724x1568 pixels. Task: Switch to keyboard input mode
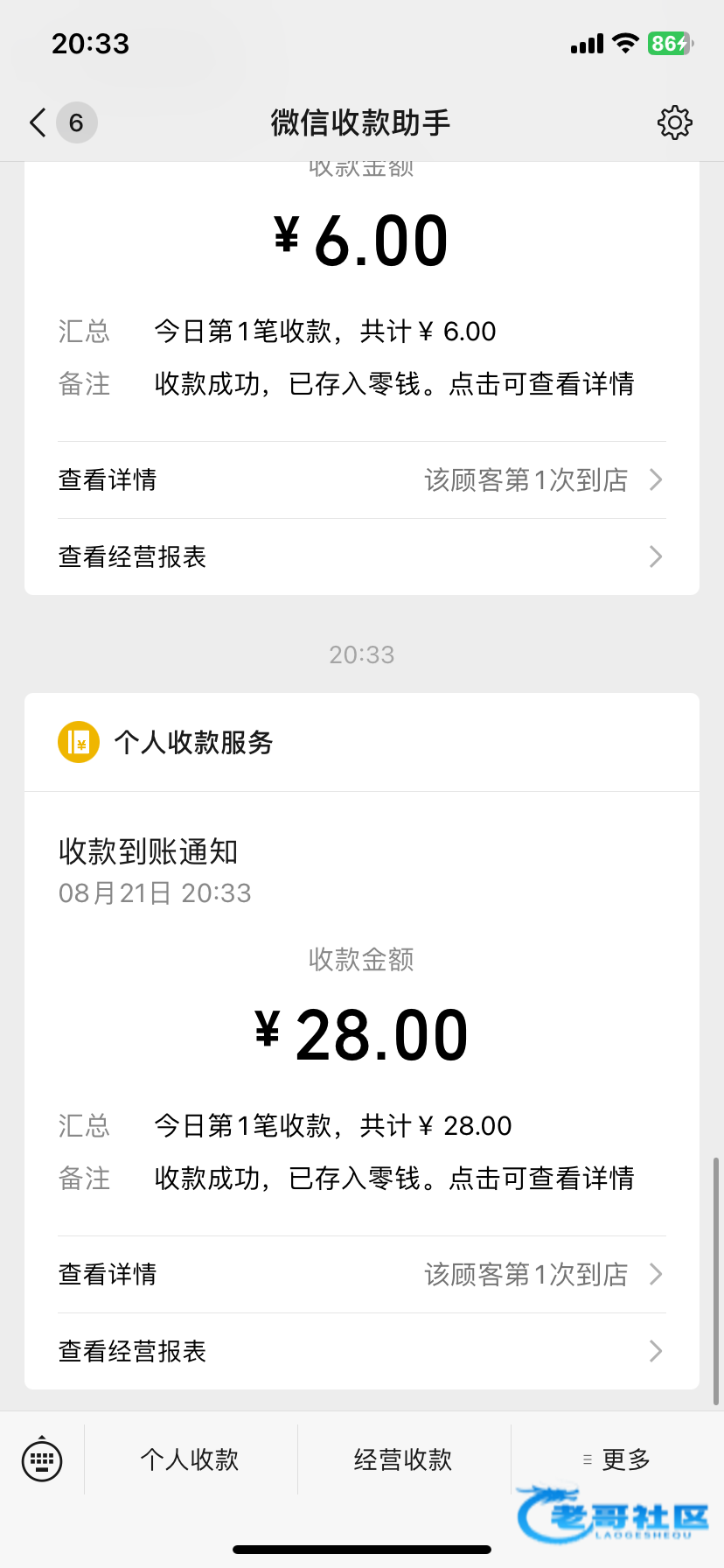pos(42,1459)
